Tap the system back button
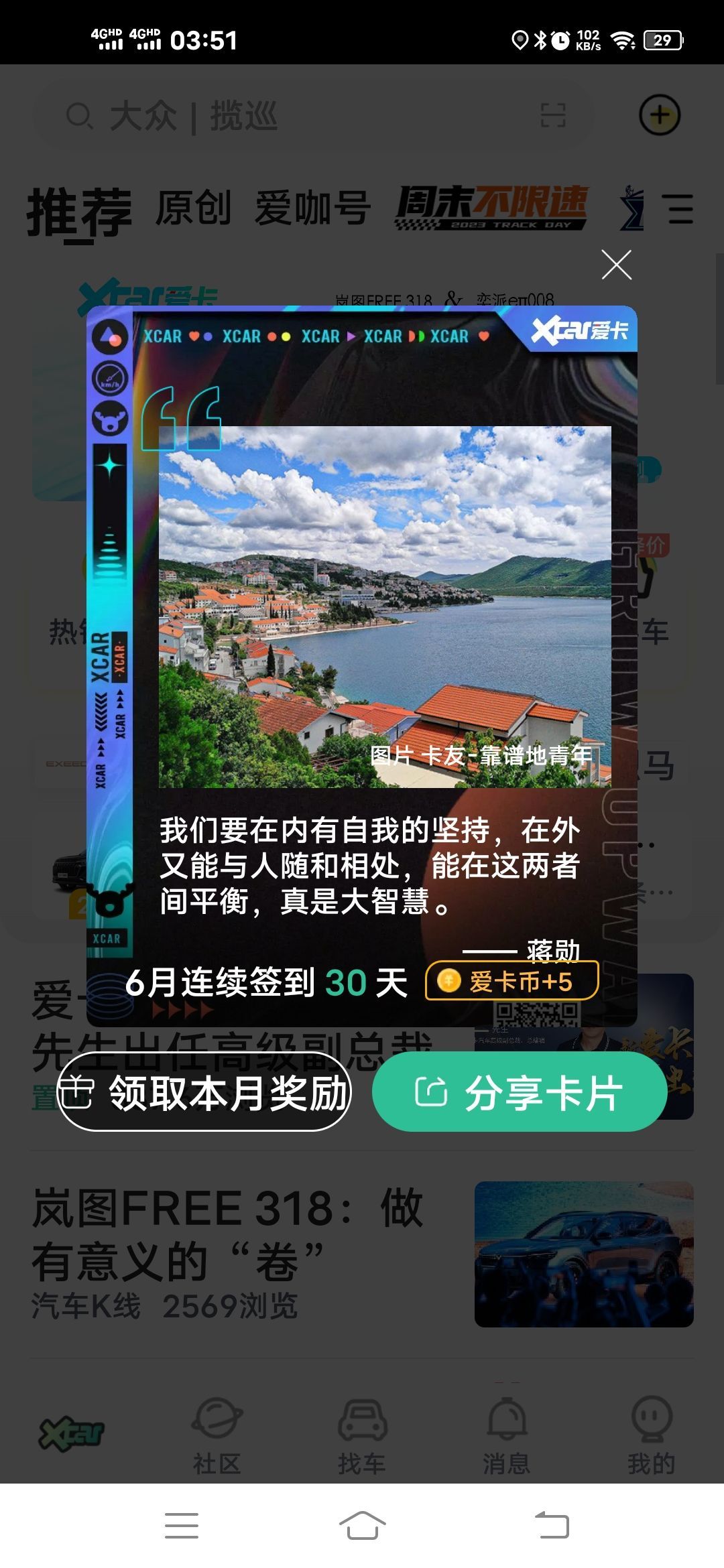 tap(552, 1526)
